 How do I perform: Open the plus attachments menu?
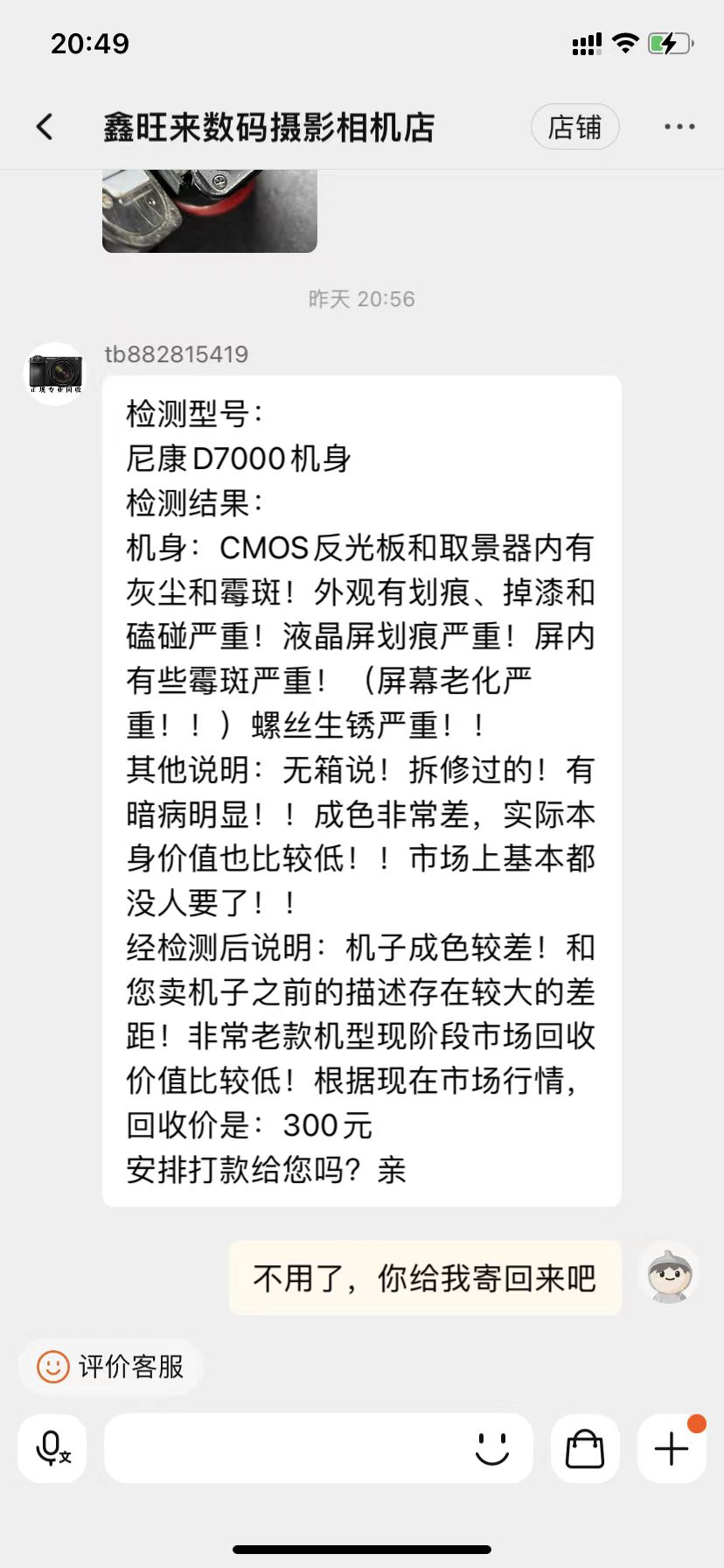(672, 1449)
